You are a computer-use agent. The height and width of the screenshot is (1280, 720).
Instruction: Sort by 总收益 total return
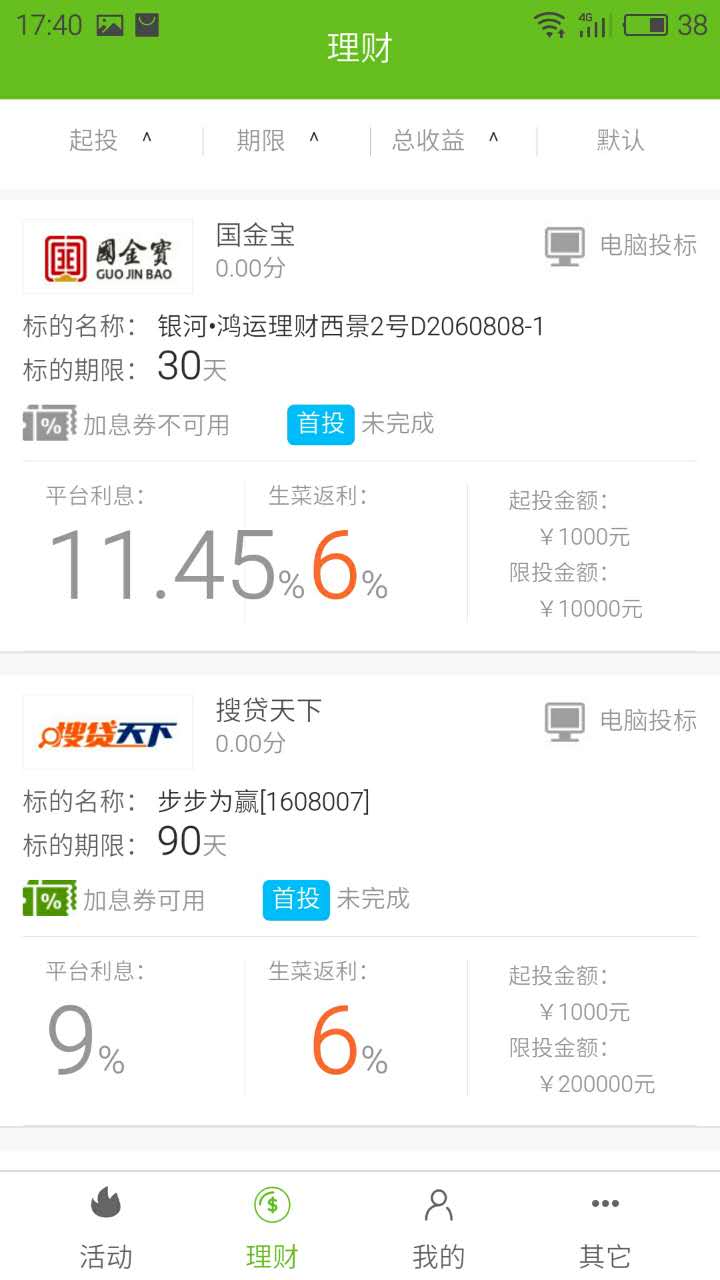click(x=444, y=141)
